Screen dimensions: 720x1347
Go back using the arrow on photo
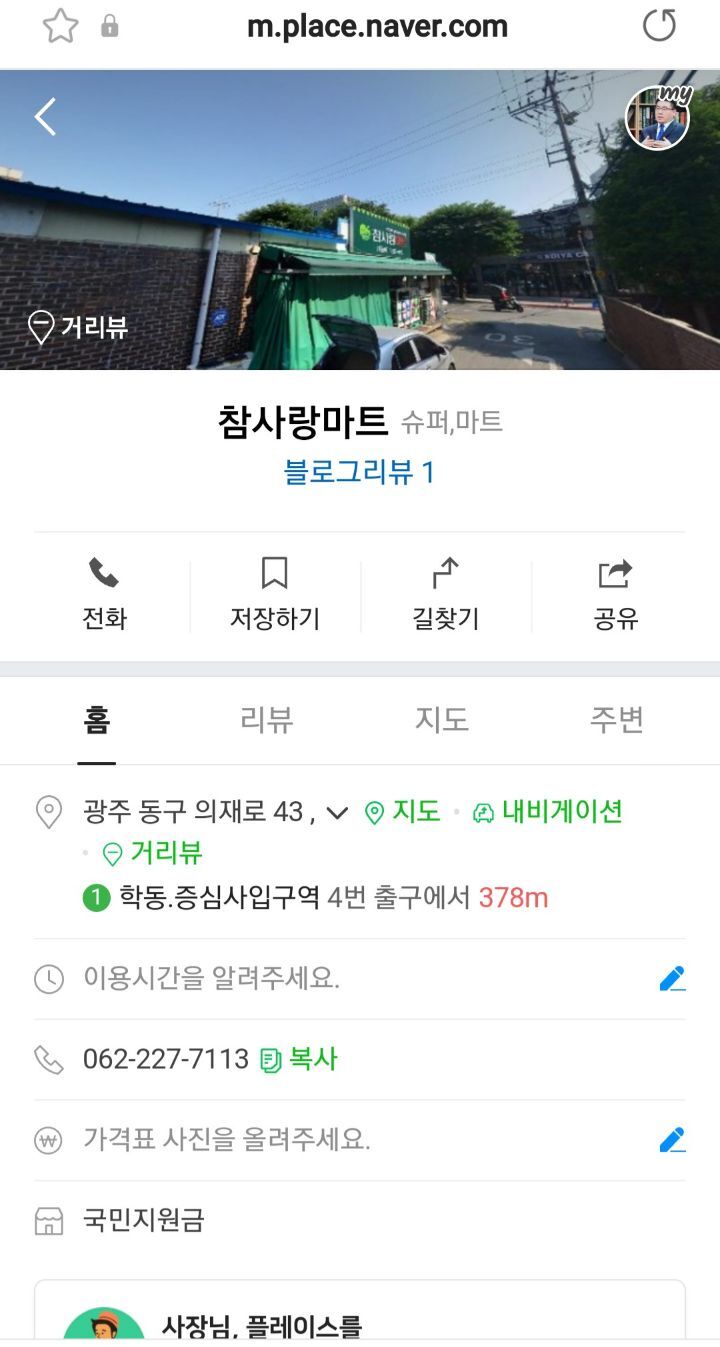[45, 118]
